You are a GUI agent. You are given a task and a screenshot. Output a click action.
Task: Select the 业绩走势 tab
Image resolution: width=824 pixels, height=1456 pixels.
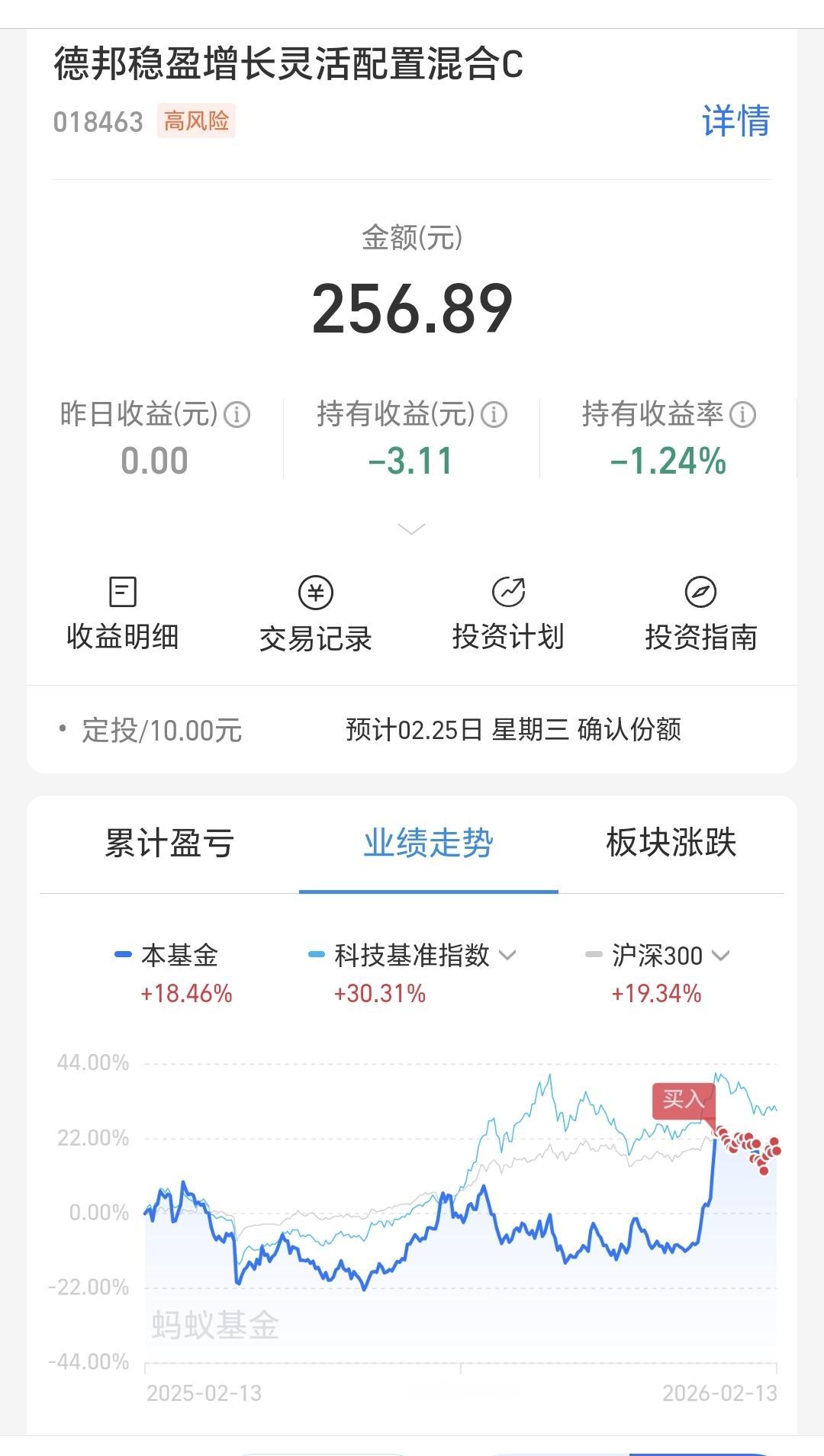pos(428,844)
